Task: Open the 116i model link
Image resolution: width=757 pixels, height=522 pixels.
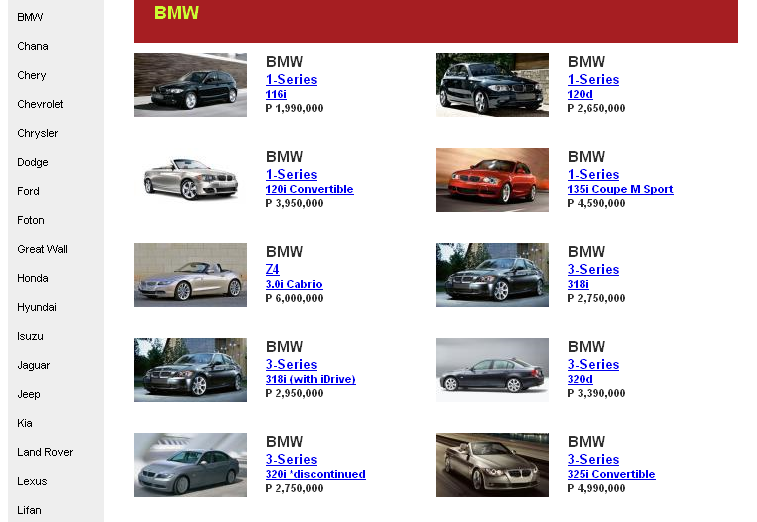Action: [276, 94]
